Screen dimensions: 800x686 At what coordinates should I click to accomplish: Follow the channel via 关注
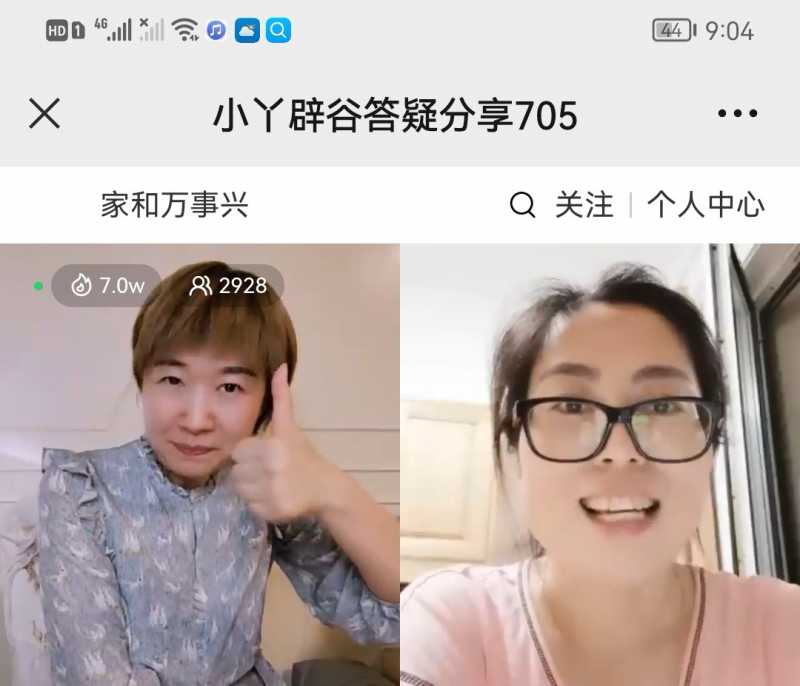click(584, 205)
